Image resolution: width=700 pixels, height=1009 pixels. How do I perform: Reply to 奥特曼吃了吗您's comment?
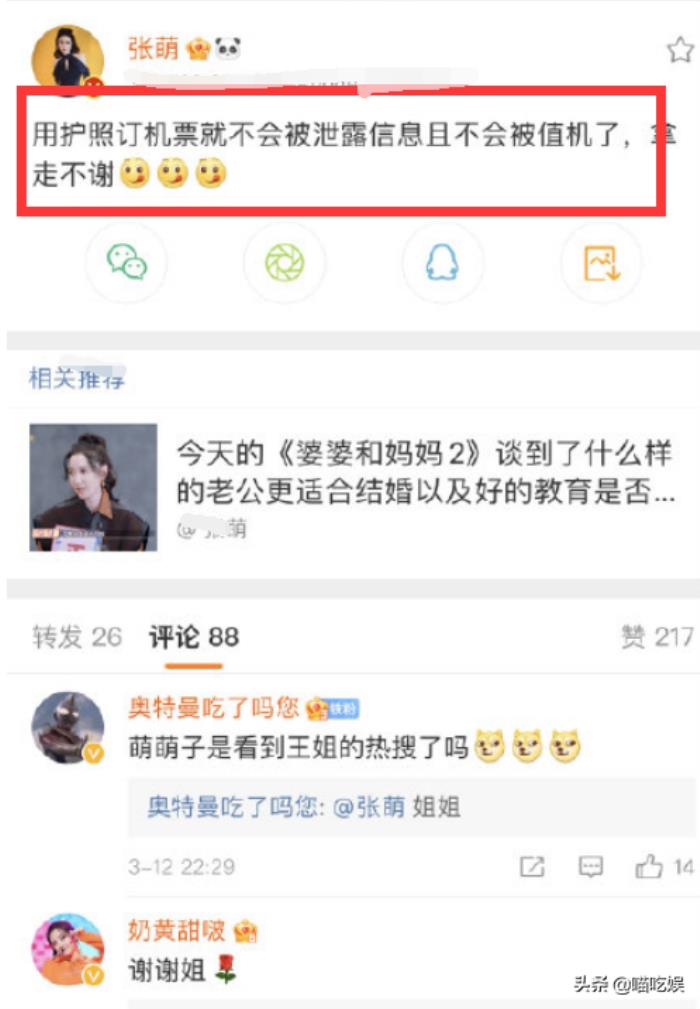pyautogui.click(x=591, y=866)
